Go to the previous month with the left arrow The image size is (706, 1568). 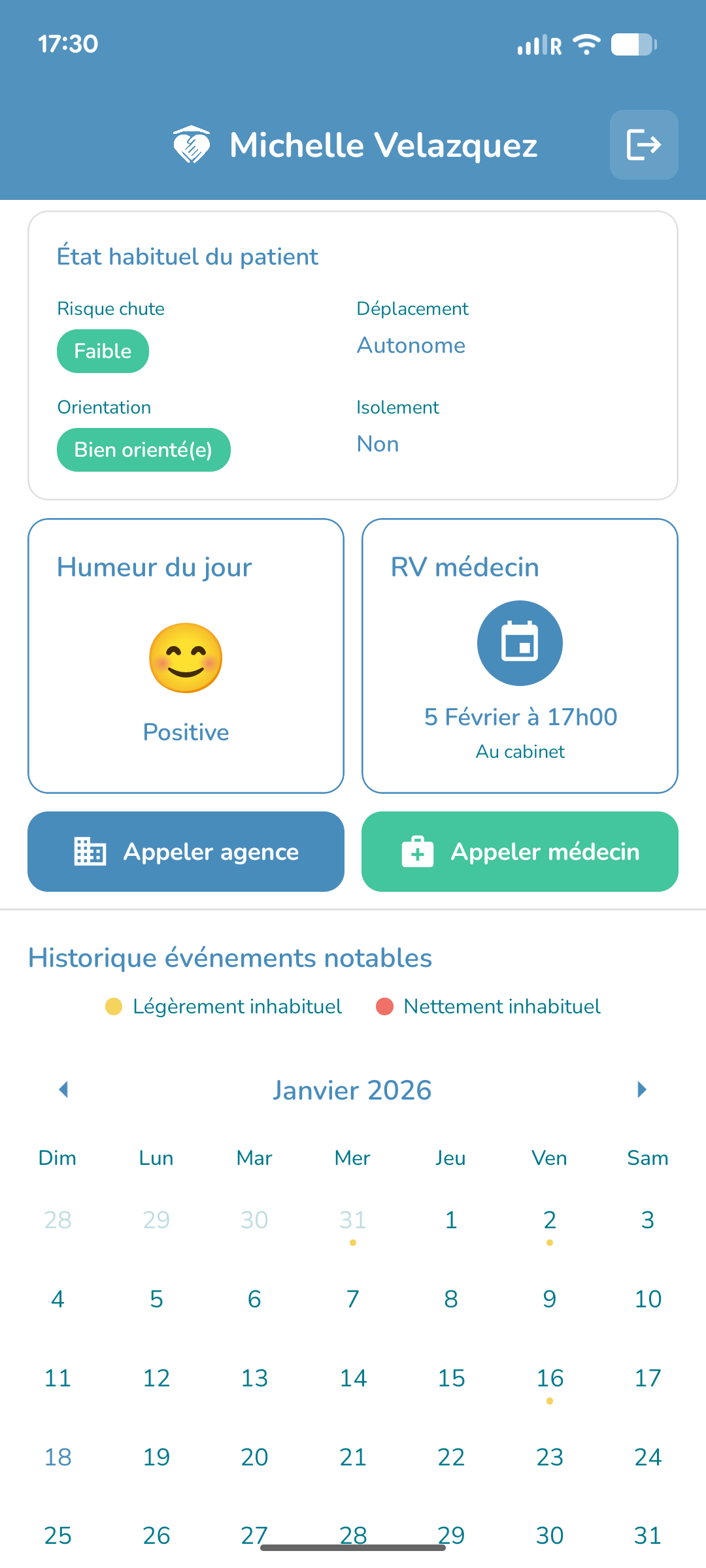click(64, 1090)
